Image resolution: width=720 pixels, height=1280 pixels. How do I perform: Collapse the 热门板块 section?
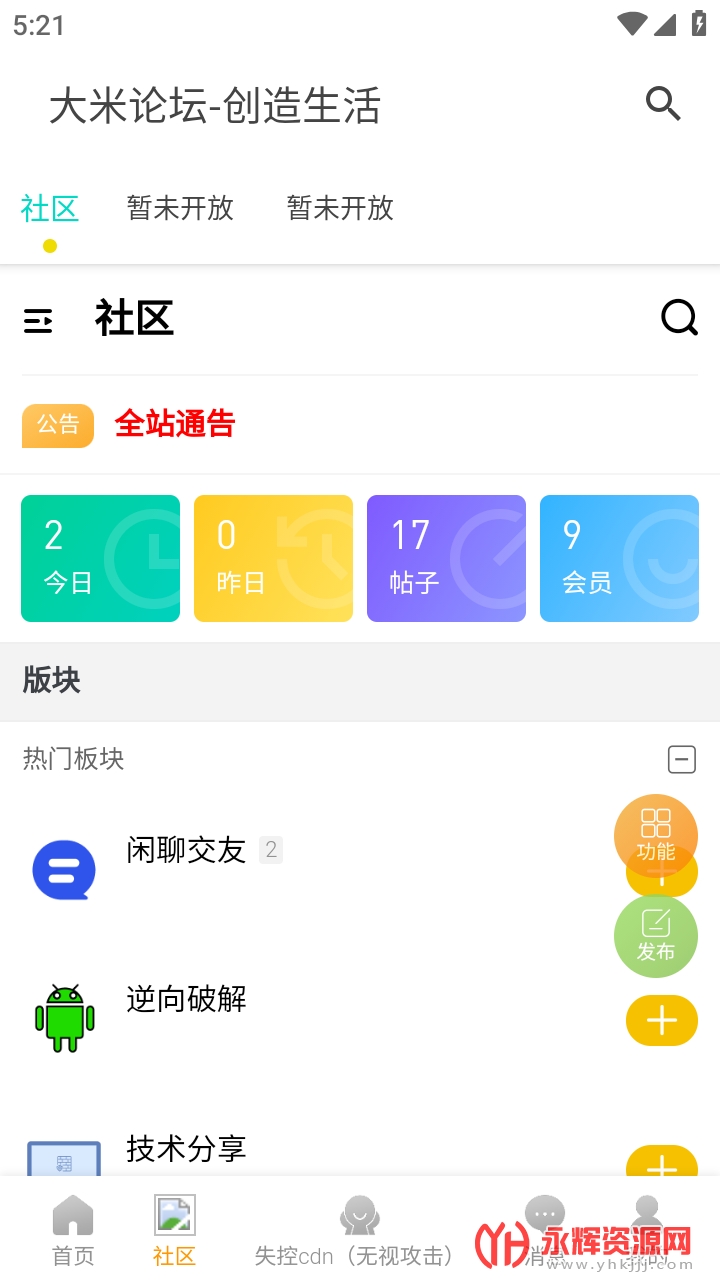[x=682, y=759]
